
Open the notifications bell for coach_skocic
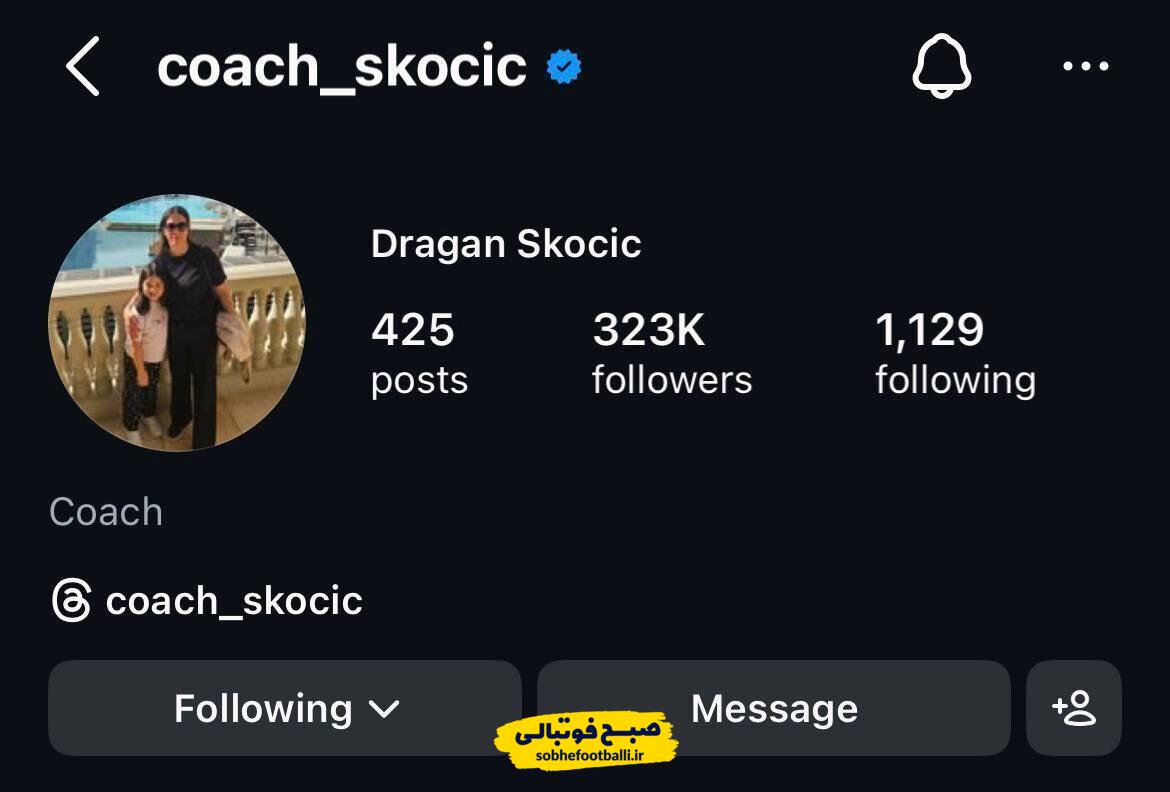941,67
